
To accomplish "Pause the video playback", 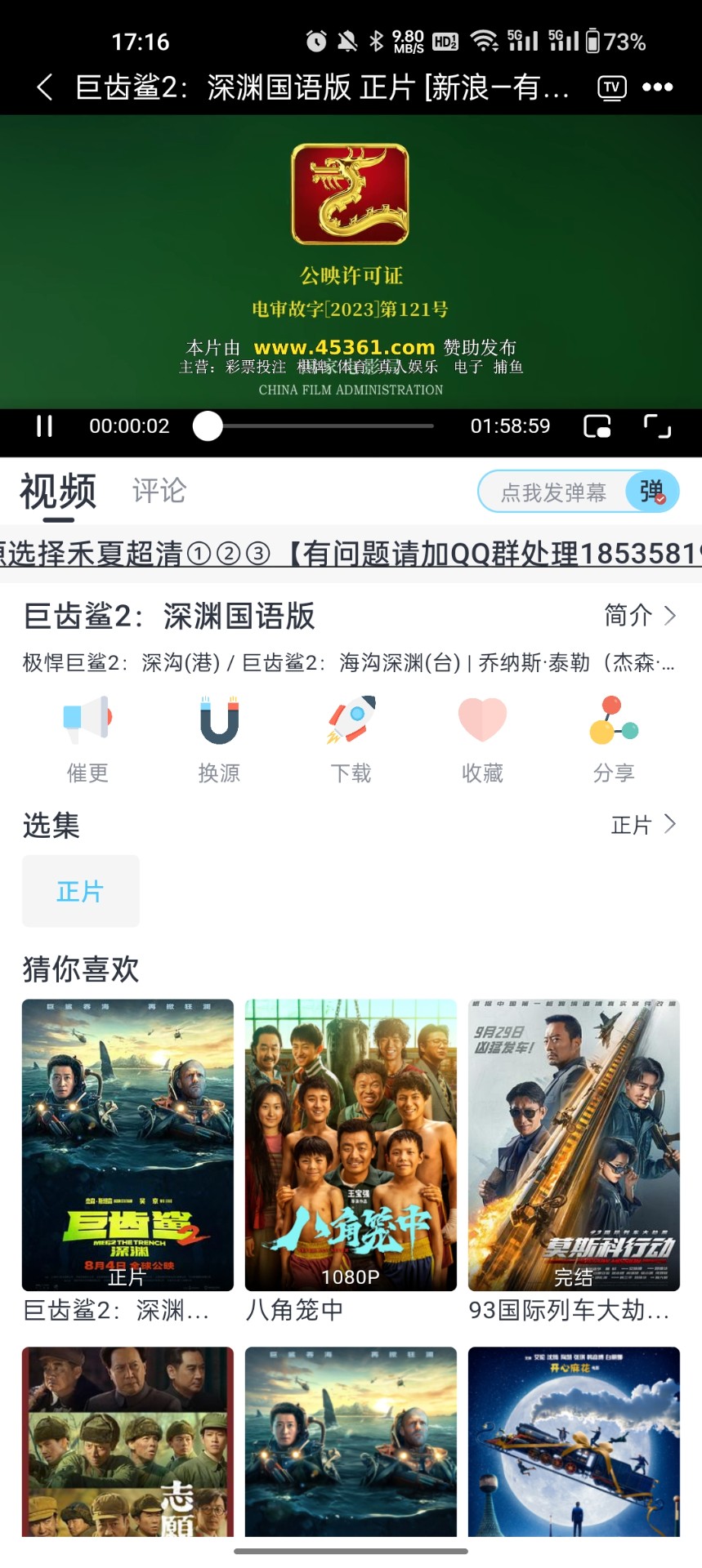I will pos(45,426).
